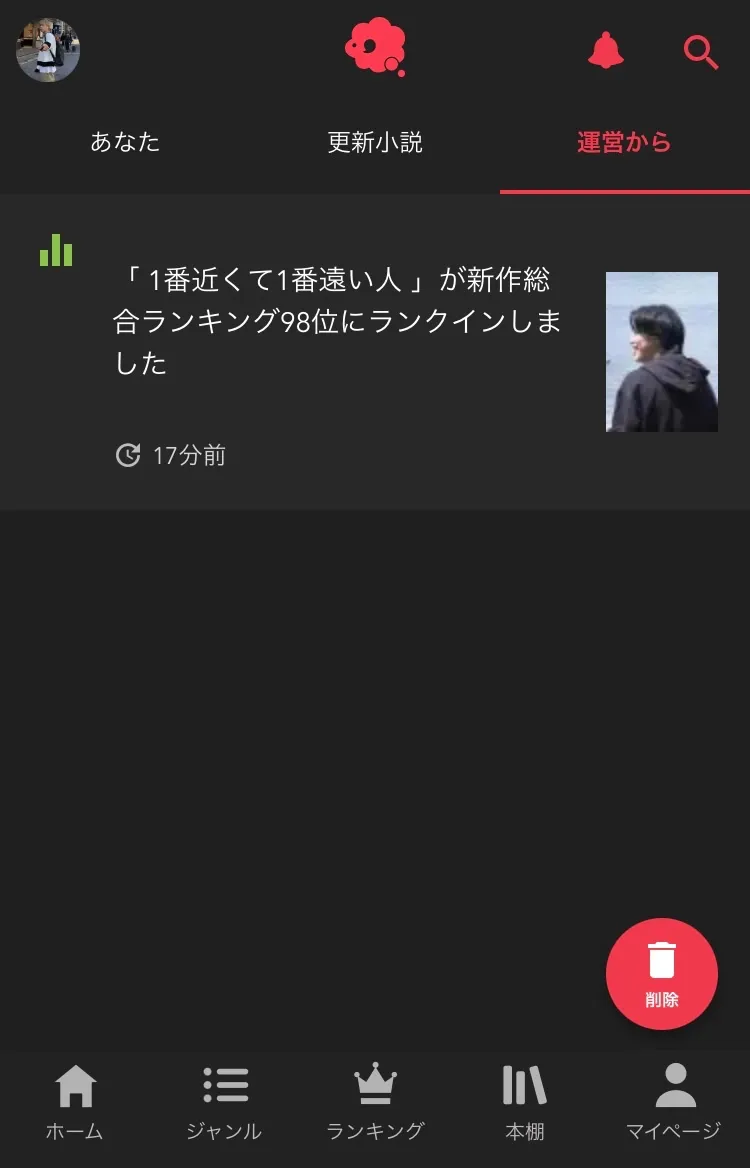Screen dimensions: 750x1168
Task: Switch to the あなた tab
Action: 125,142
